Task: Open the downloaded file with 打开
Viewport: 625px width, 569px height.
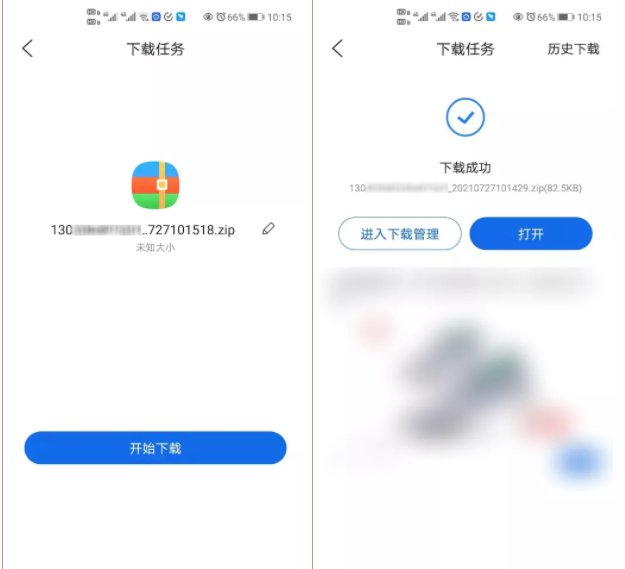Action: pos(530,234)
